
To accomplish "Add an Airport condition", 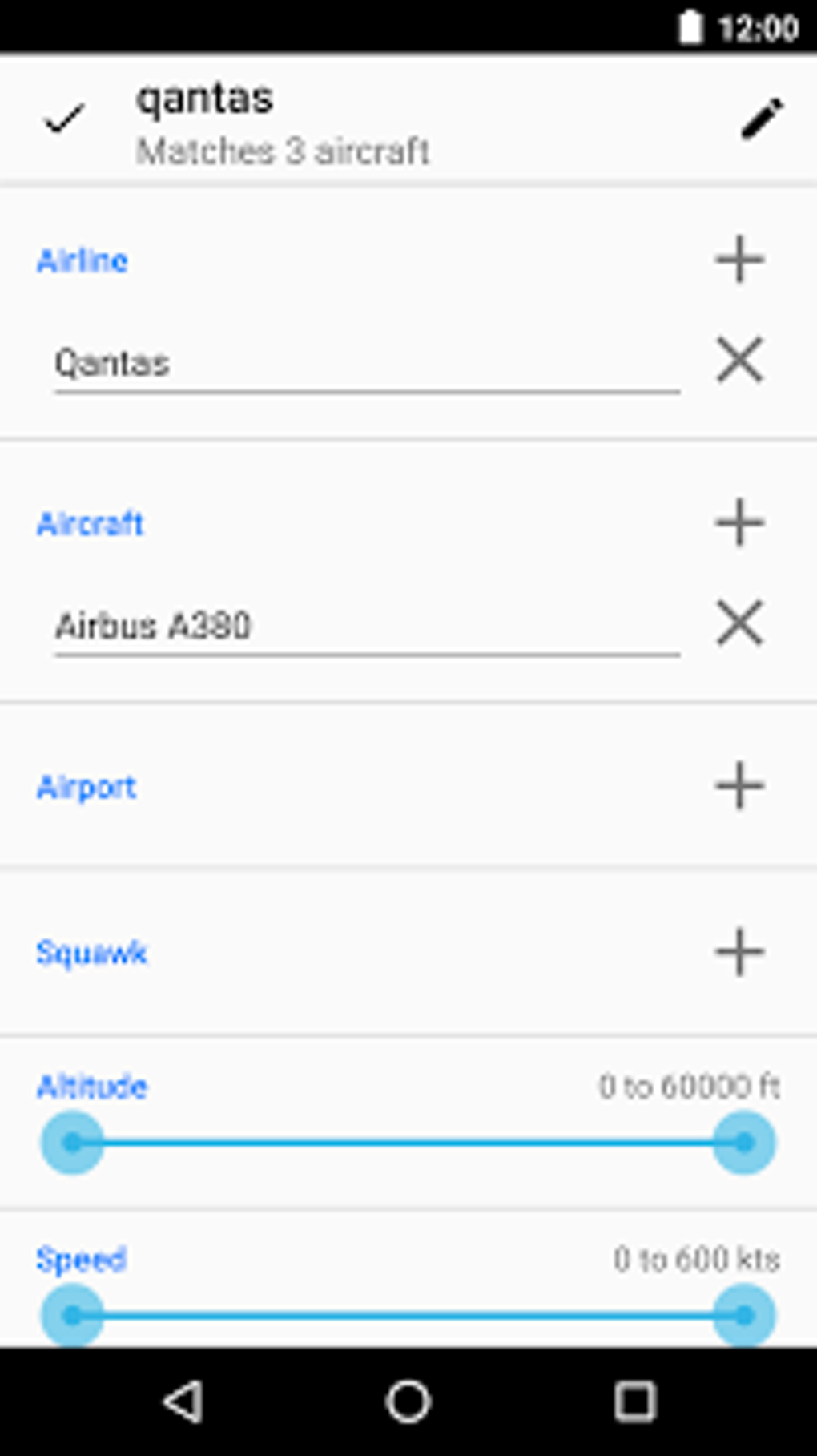I will (x=739, y=785).
